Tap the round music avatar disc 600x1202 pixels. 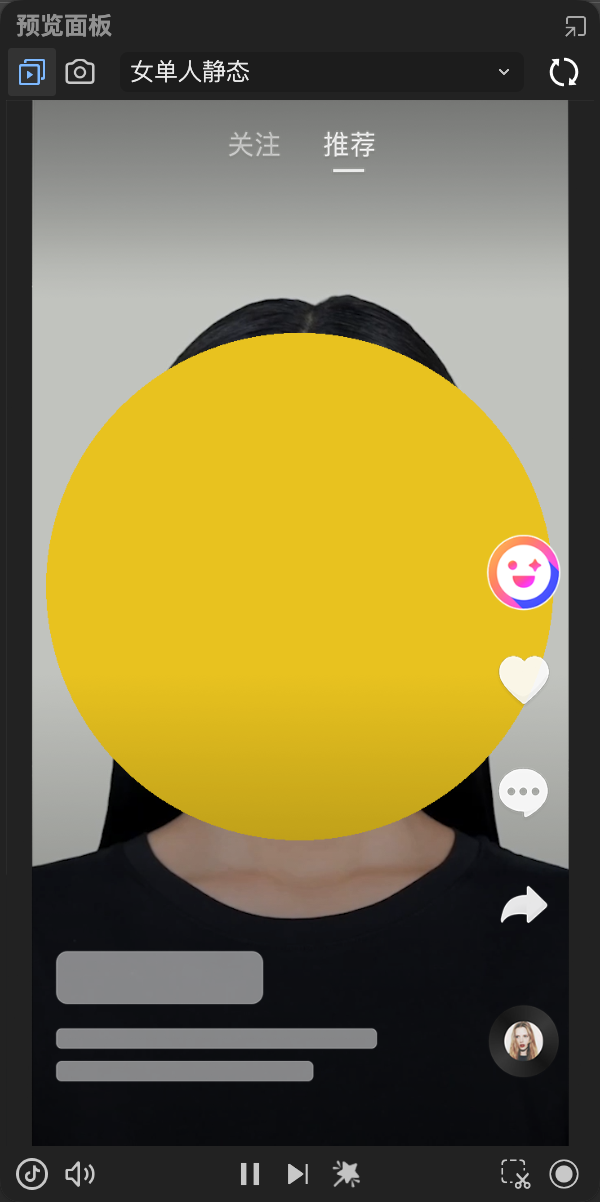tap(523, 1041)
